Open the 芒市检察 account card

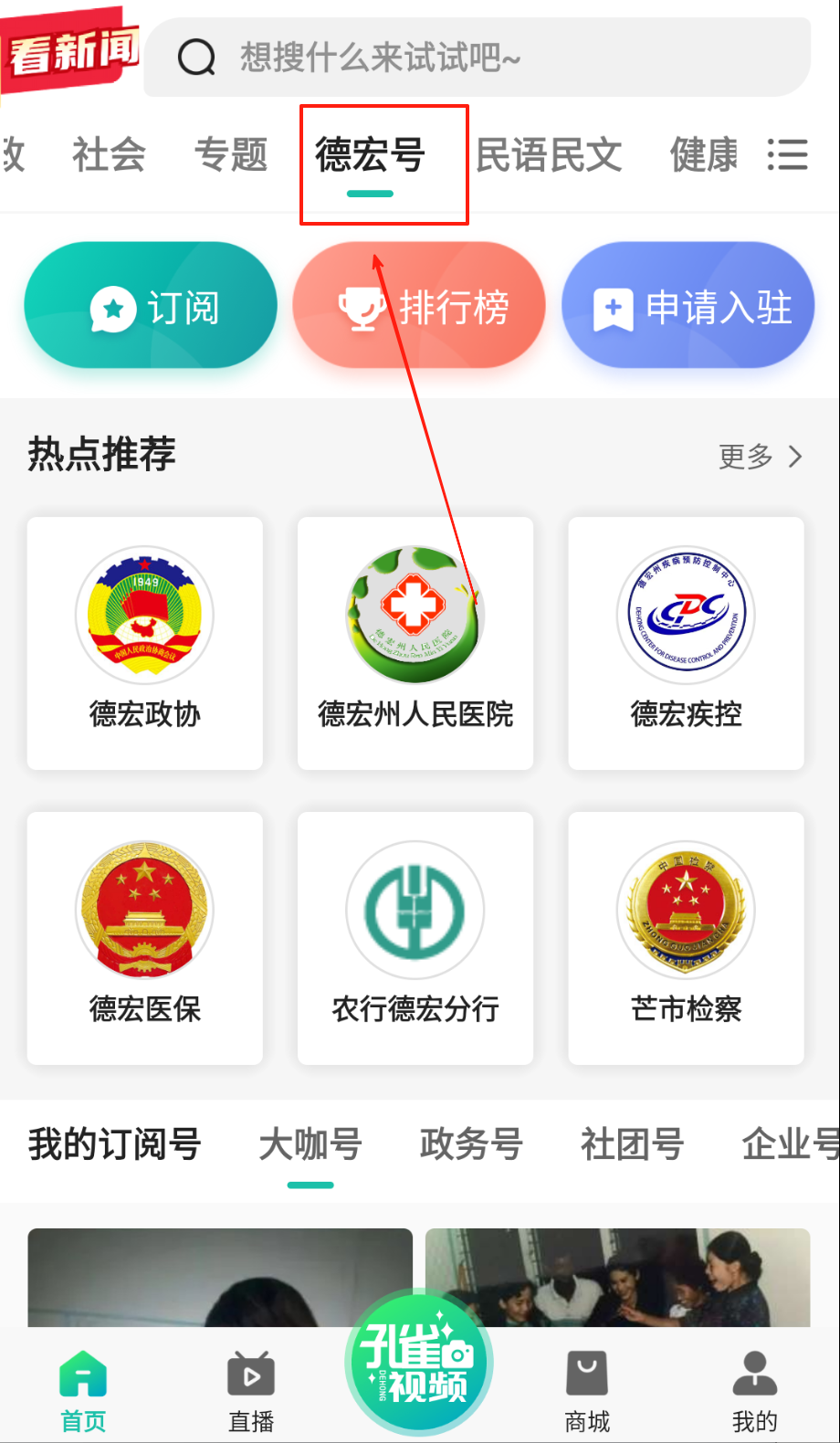pos(686,938)
